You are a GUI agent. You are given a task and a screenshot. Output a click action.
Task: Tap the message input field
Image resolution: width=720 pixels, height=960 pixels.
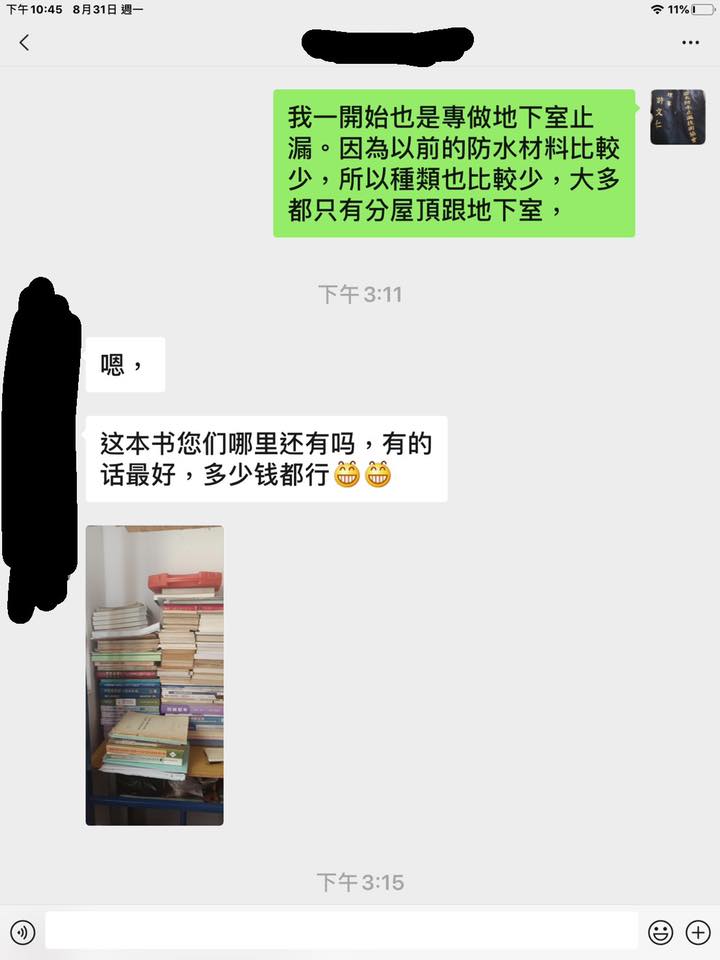coord(340,931)
